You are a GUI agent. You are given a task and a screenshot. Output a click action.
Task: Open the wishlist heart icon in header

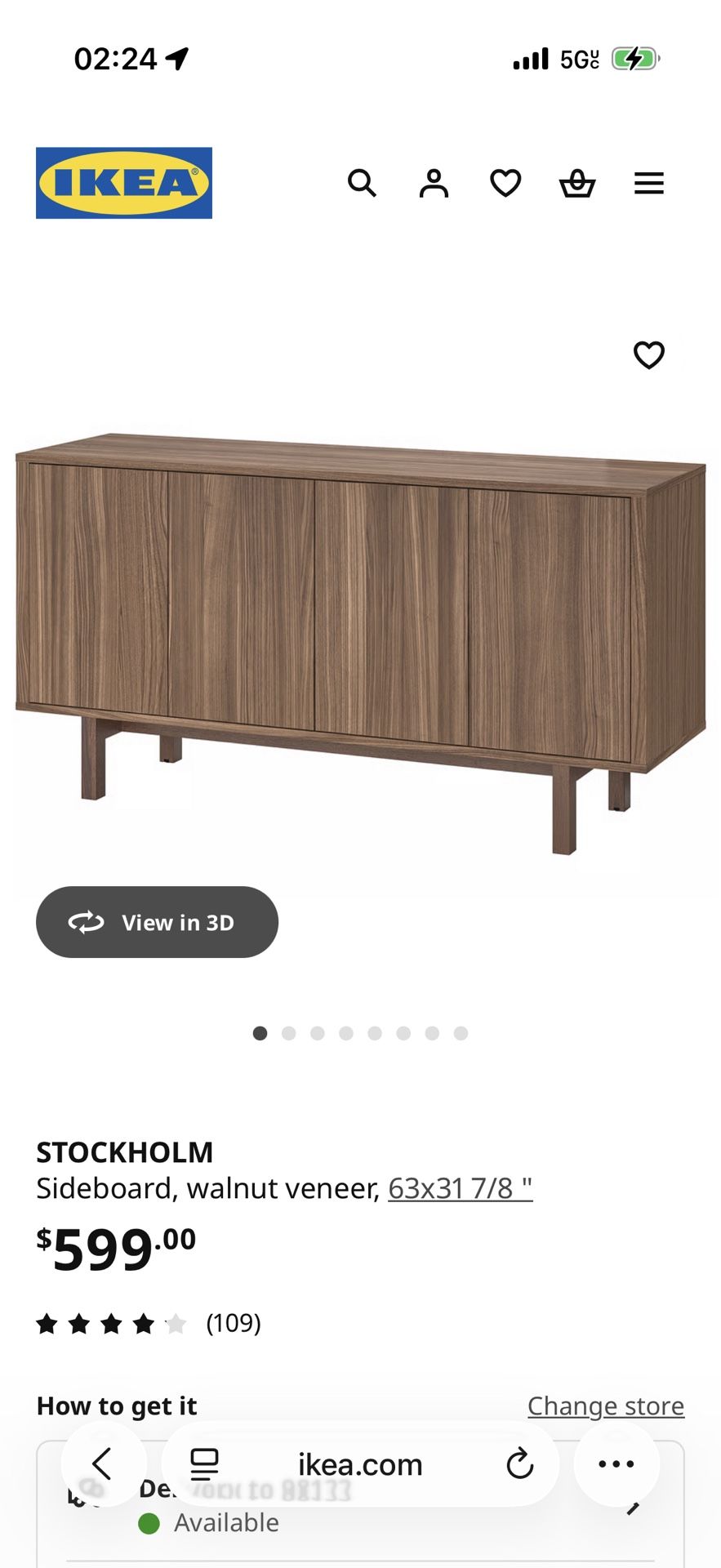505,184
